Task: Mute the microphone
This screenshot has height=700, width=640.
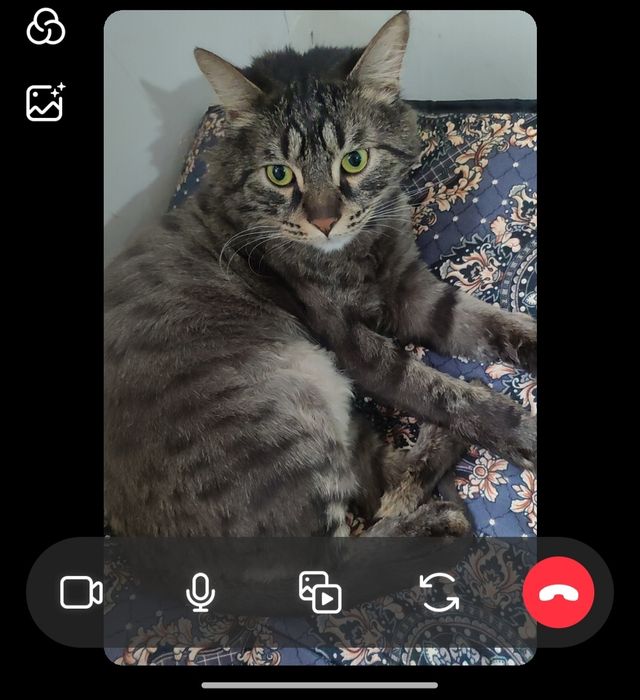Action: 200,592
